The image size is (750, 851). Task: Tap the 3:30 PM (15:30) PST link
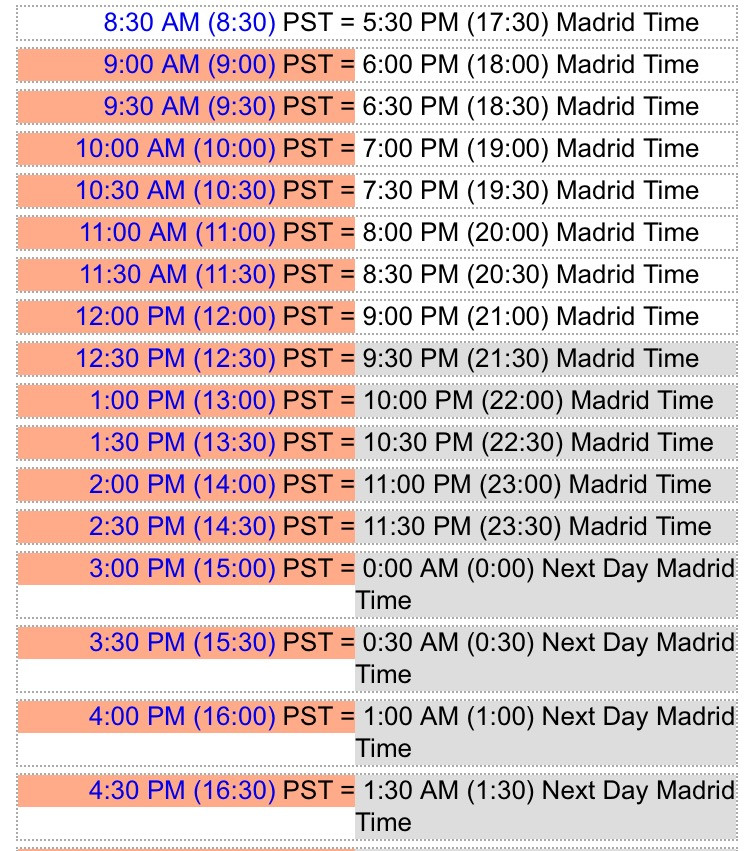(182, 643)
